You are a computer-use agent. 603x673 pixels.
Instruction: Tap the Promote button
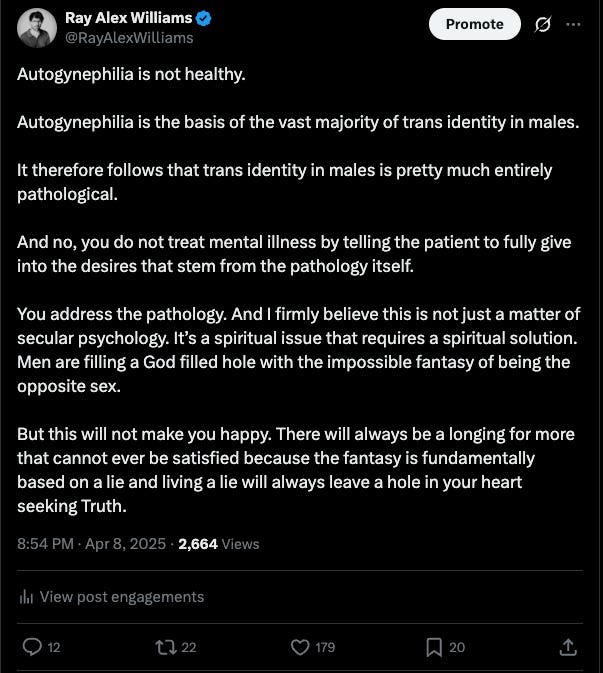point(475,24)
